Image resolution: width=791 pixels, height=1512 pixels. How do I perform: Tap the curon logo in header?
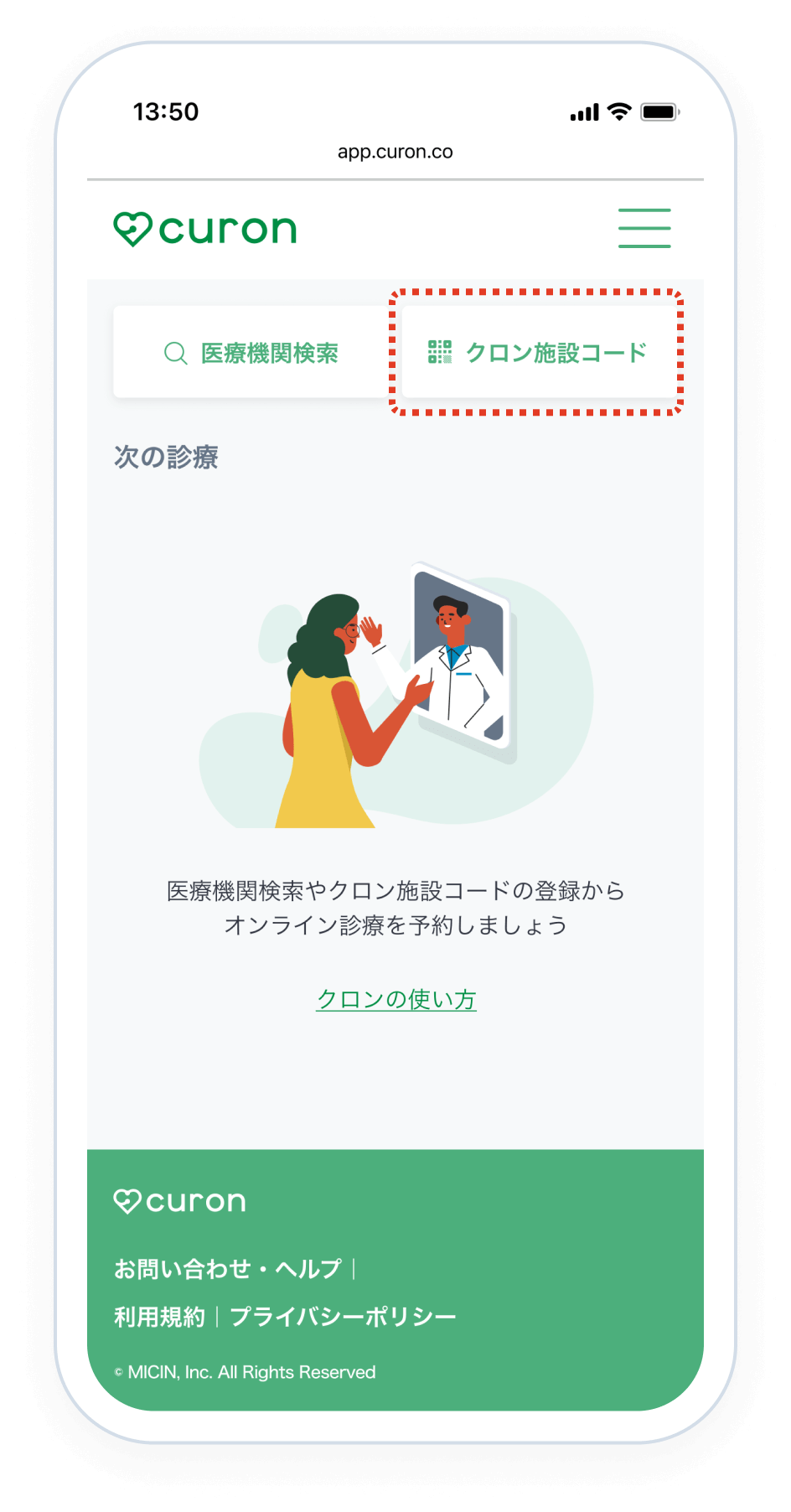(205, 229)
